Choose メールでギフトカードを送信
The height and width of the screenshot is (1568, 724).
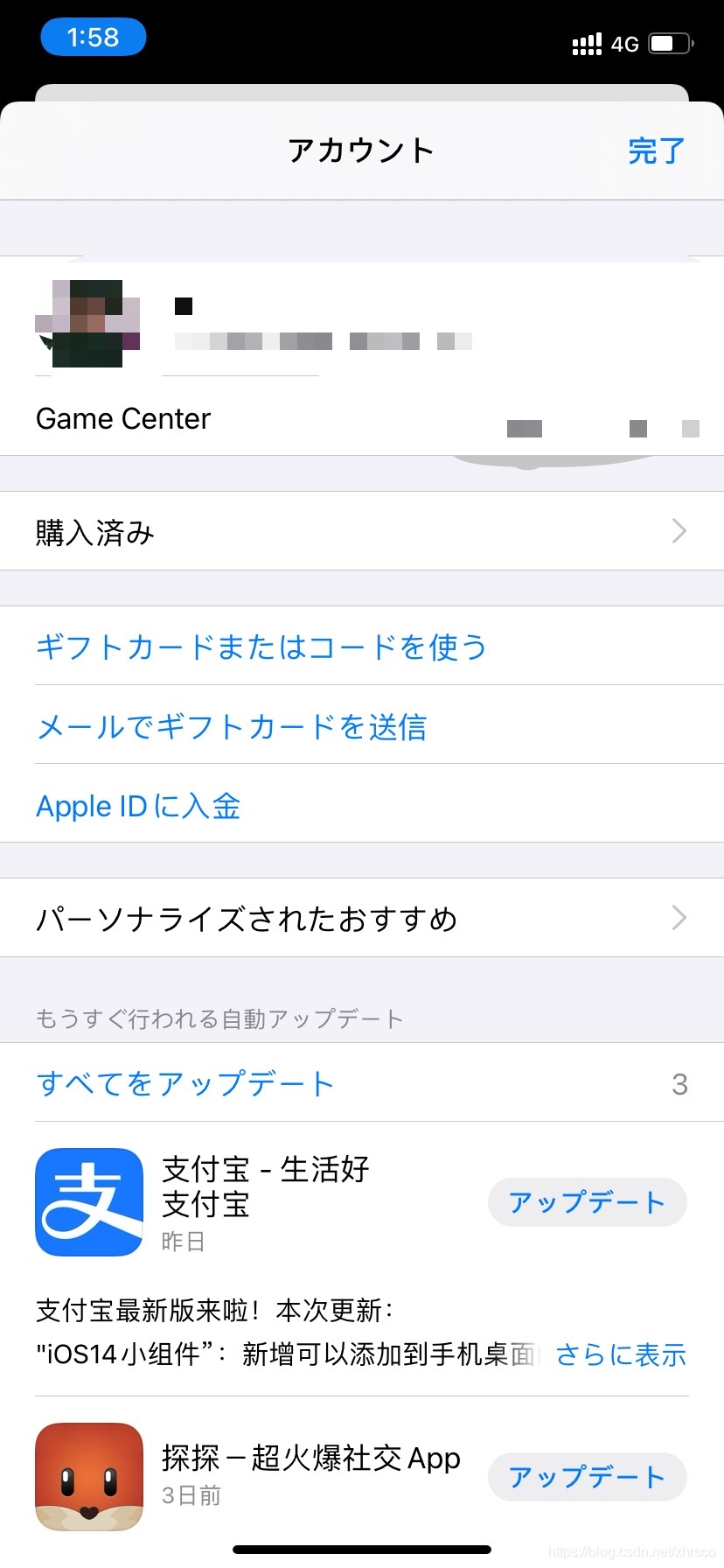(x=232, y=726)
